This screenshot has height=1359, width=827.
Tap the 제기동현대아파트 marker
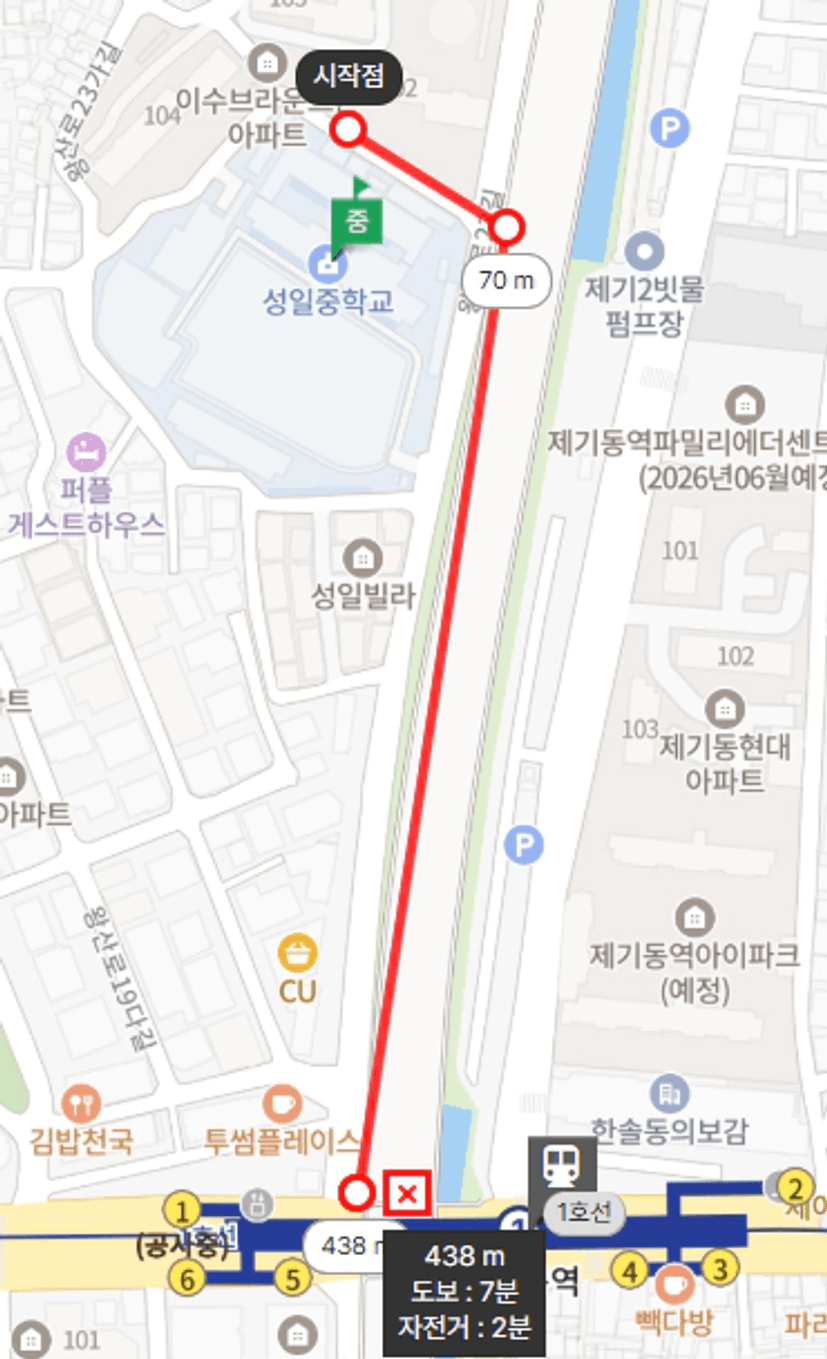(725, 709)
